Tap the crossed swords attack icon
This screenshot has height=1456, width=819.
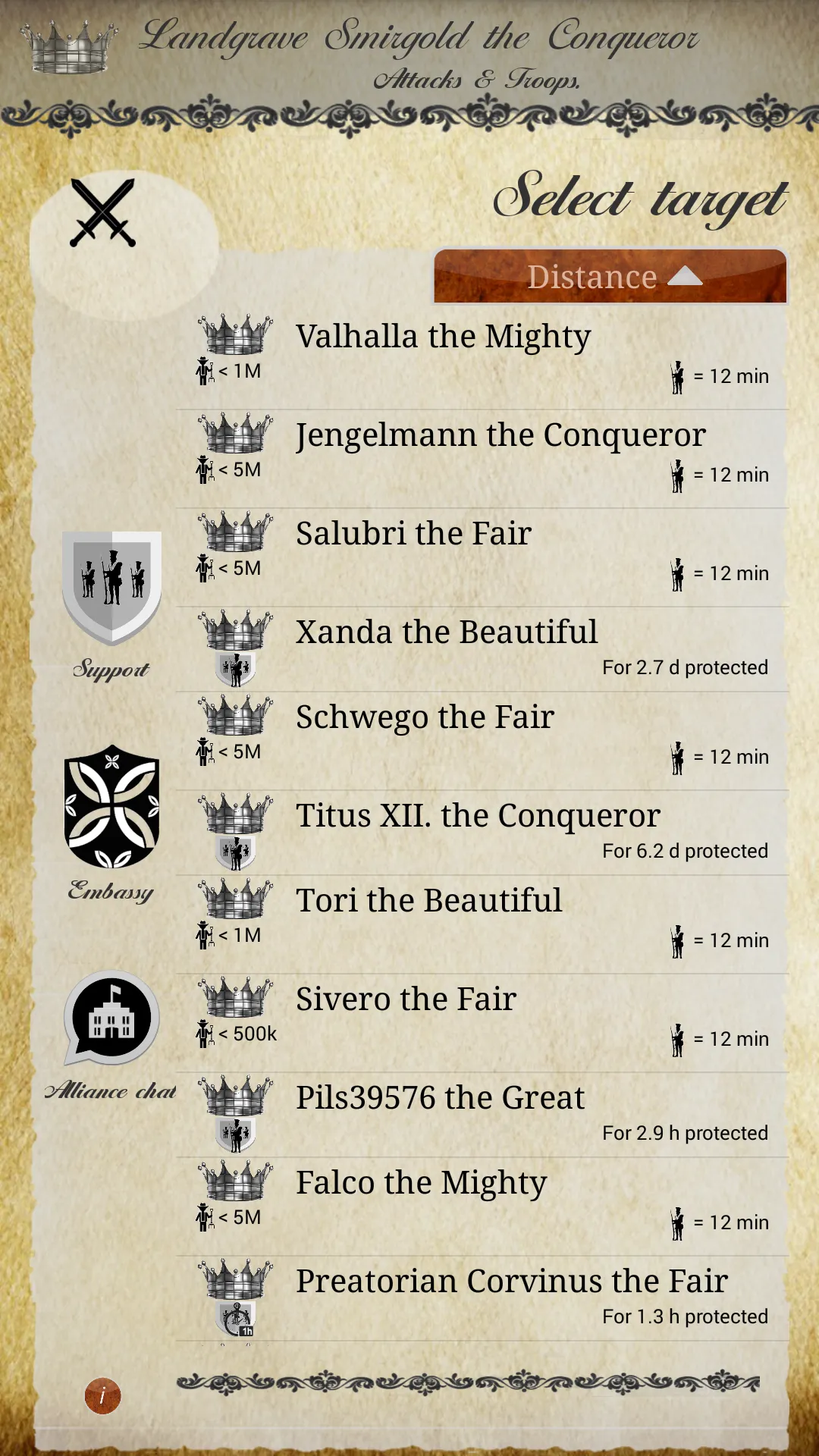pos(102,213)
